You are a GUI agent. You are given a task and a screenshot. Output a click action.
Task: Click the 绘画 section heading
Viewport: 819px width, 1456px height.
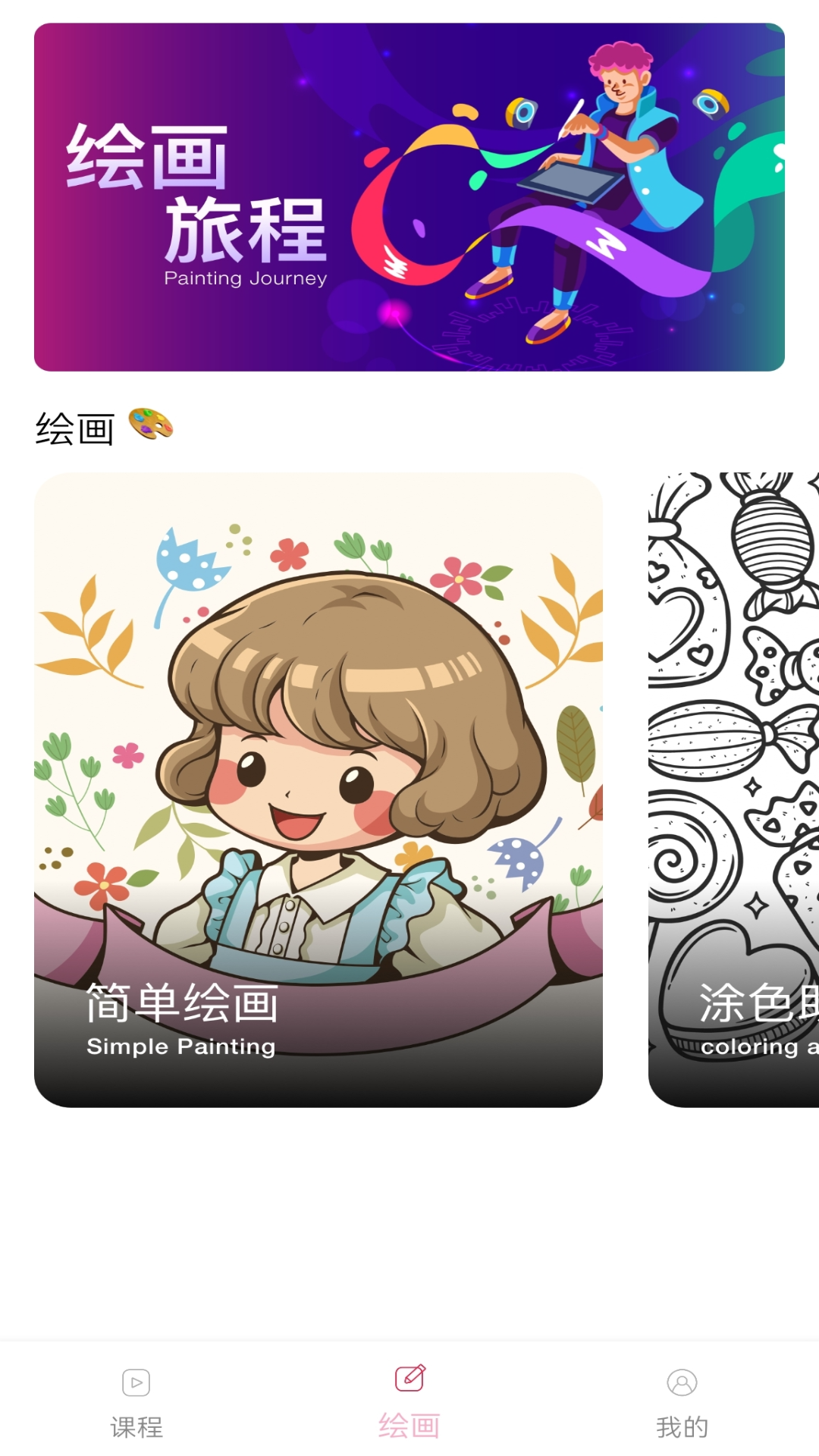click(x=74, y=427)
